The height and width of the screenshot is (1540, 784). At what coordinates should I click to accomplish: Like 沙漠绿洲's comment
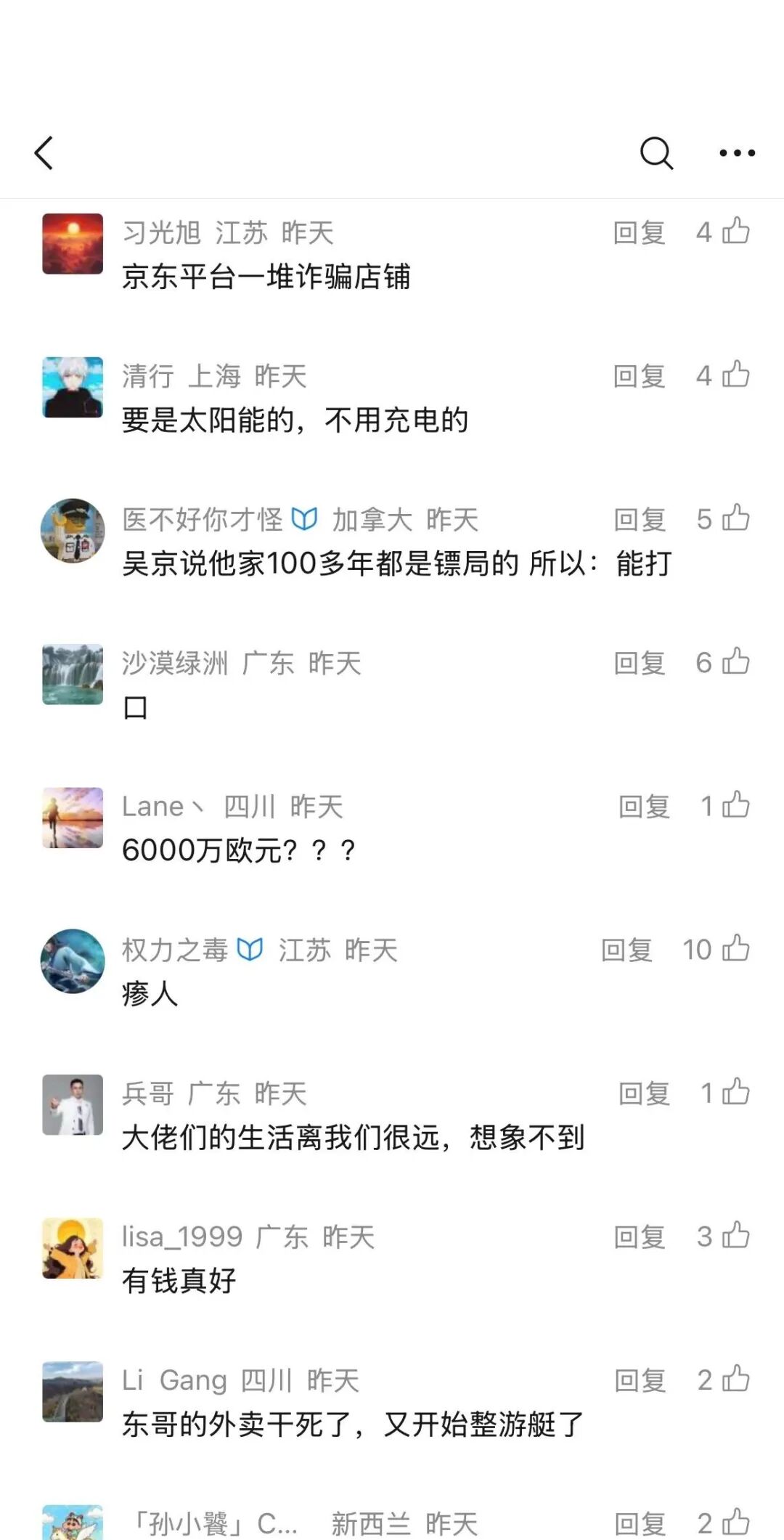pyautogui.click(x=738, y=661)
